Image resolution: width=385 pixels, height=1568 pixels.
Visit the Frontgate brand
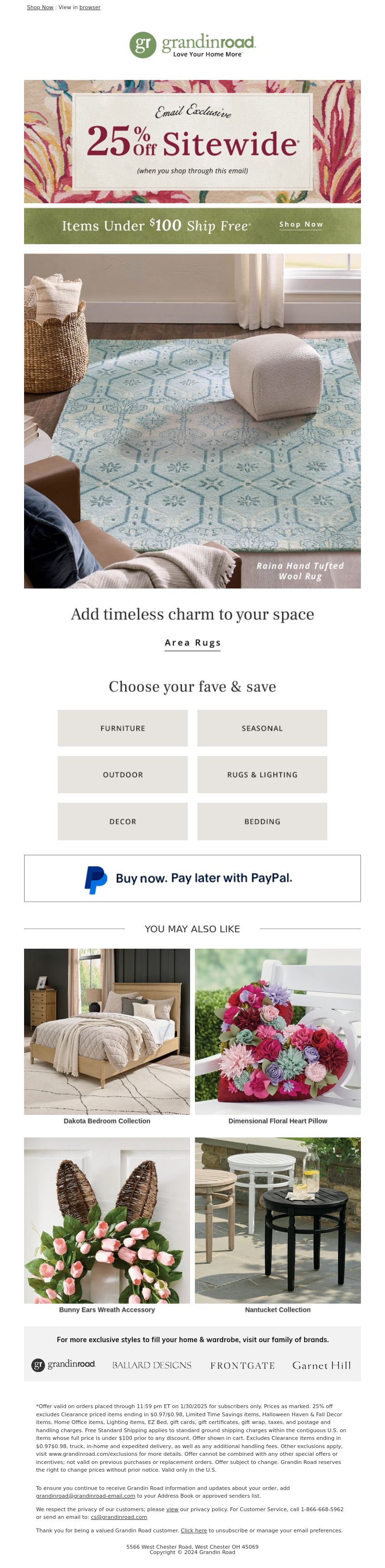(243, 1365)
